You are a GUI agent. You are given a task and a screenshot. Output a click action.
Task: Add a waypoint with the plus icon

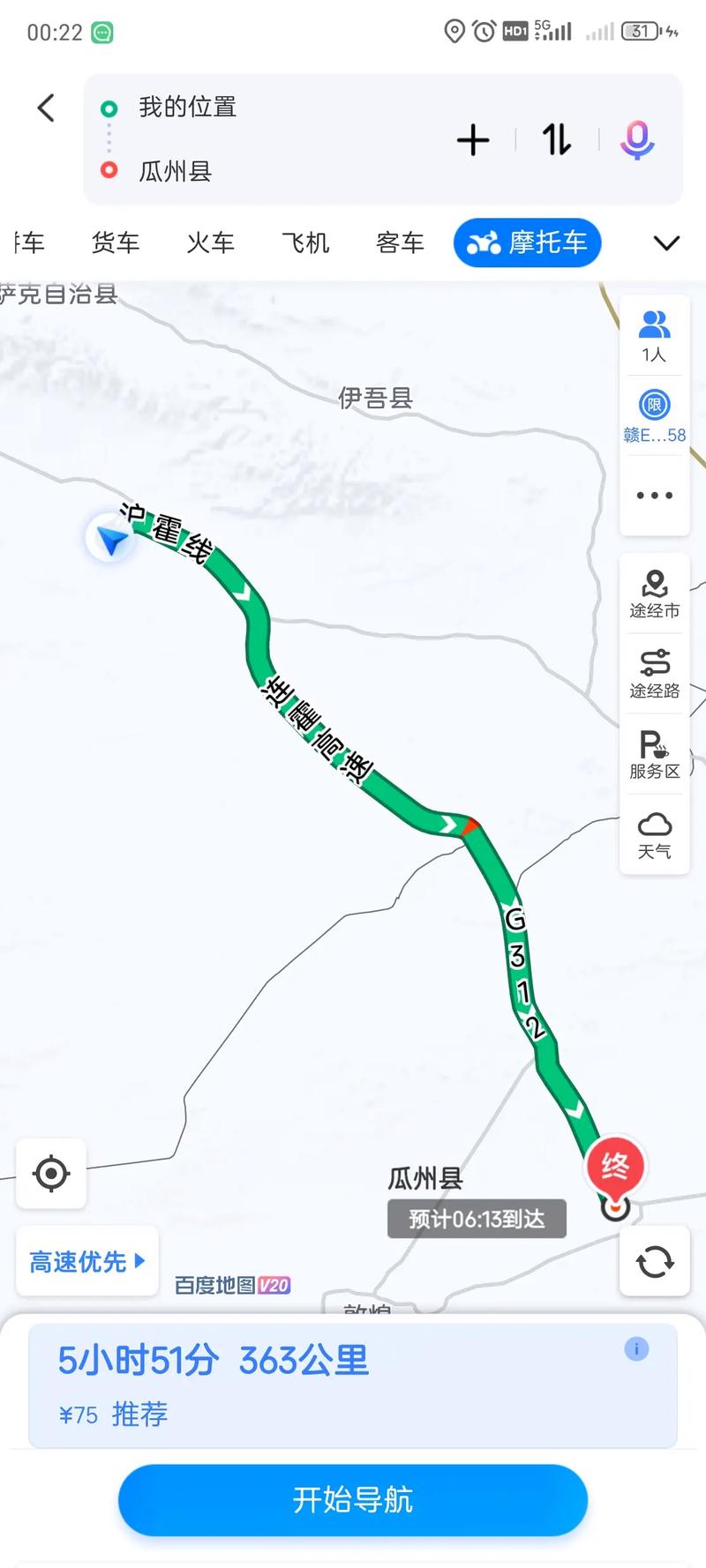[473, 140]
